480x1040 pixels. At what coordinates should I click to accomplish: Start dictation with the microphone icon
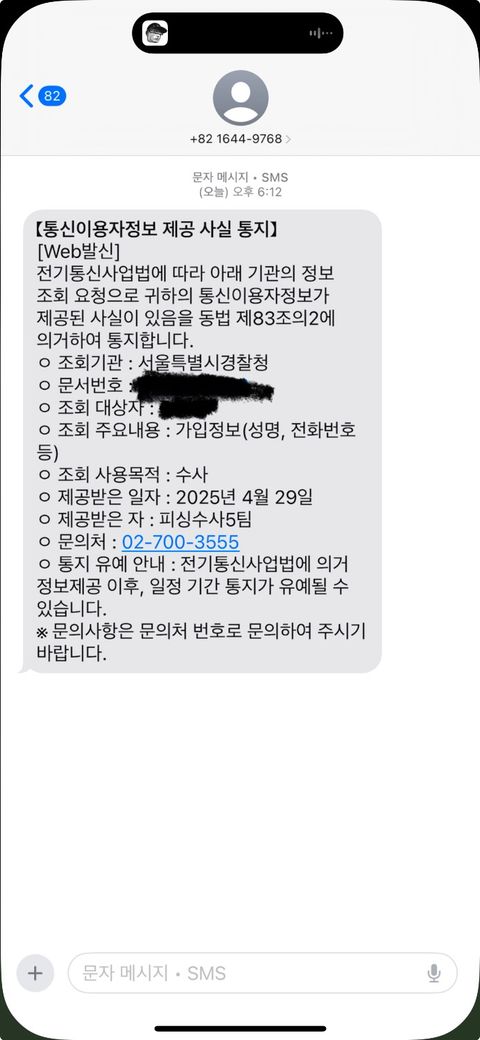[434, 973]
